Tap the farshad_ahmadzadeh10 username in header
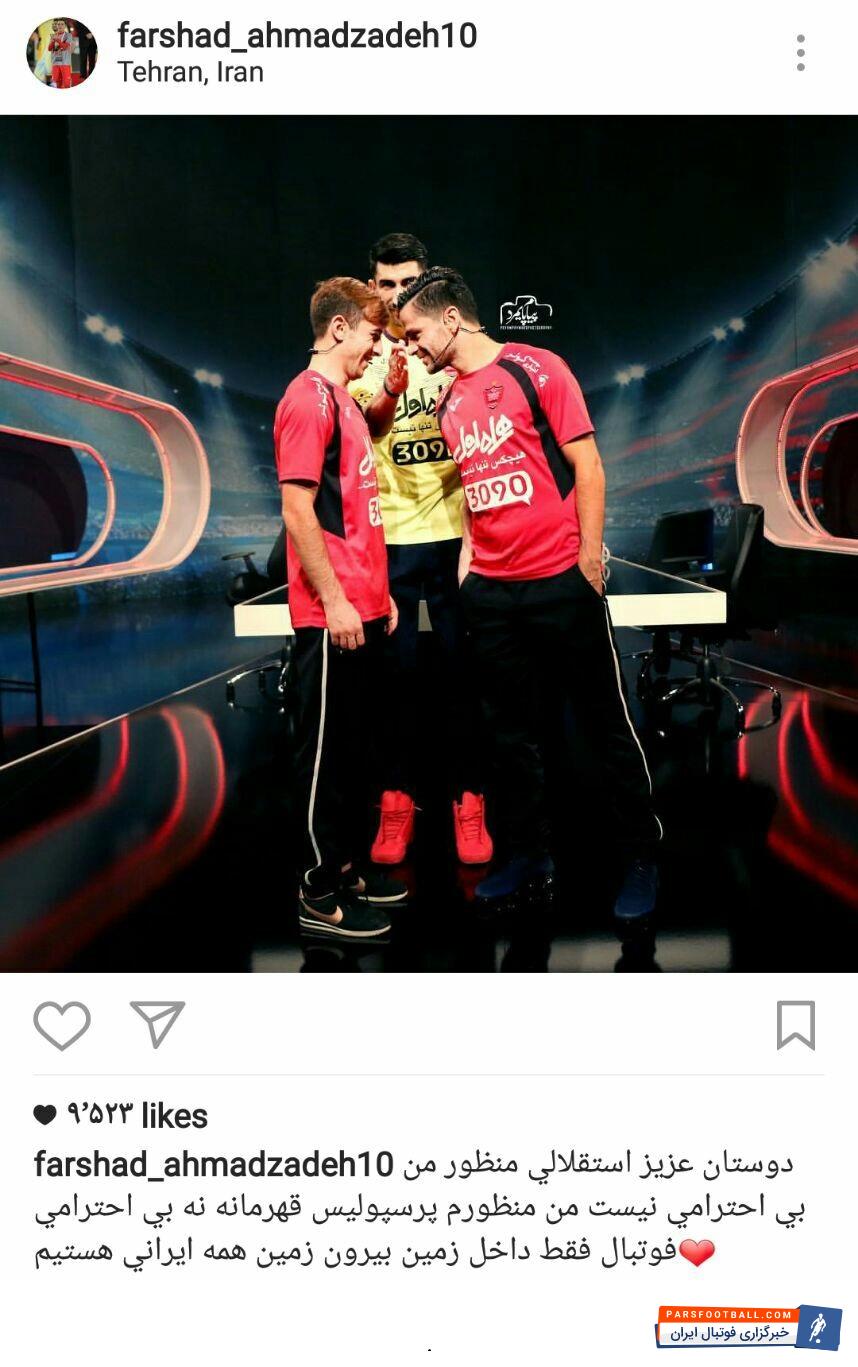Viewport: 858px width, 1367px height. point(297,36)
